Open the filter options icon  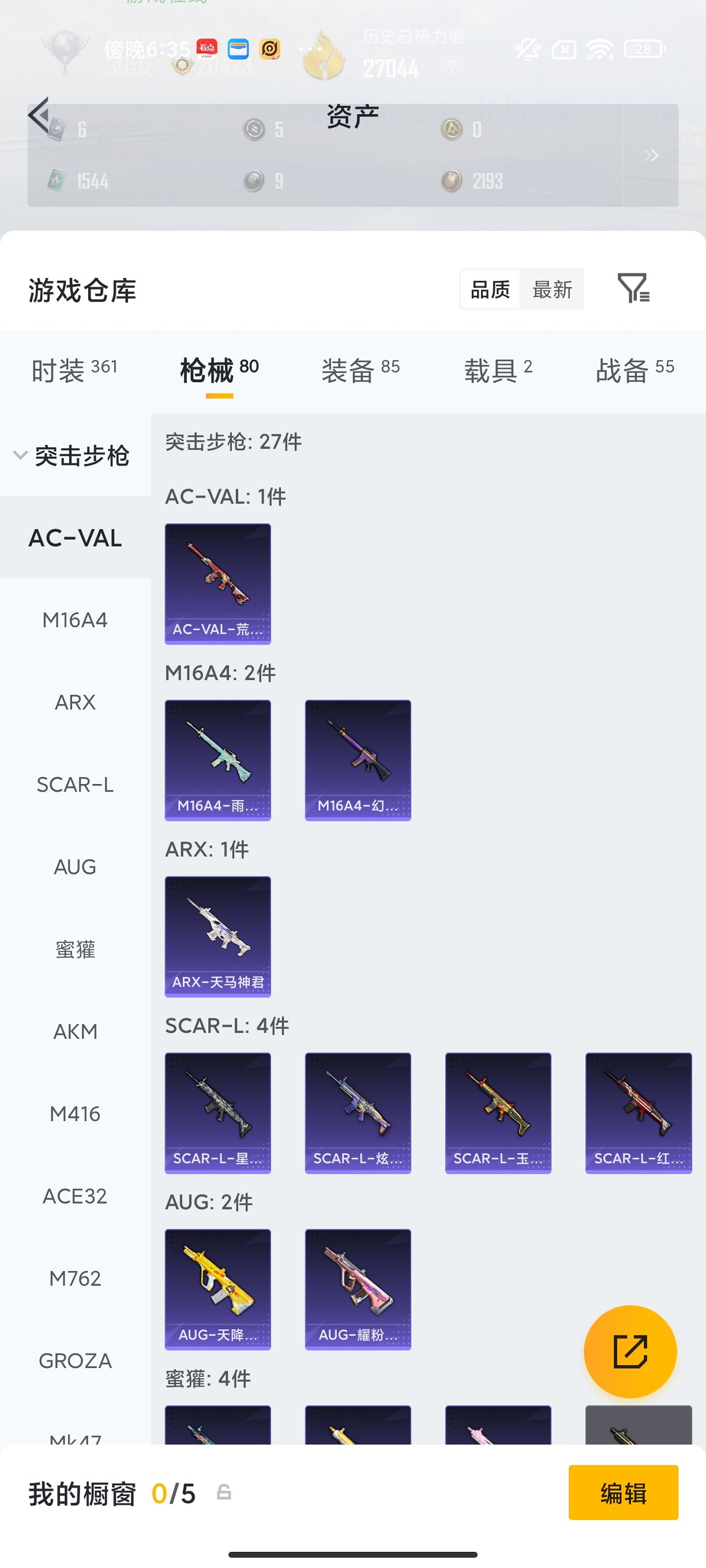(634, 289)
